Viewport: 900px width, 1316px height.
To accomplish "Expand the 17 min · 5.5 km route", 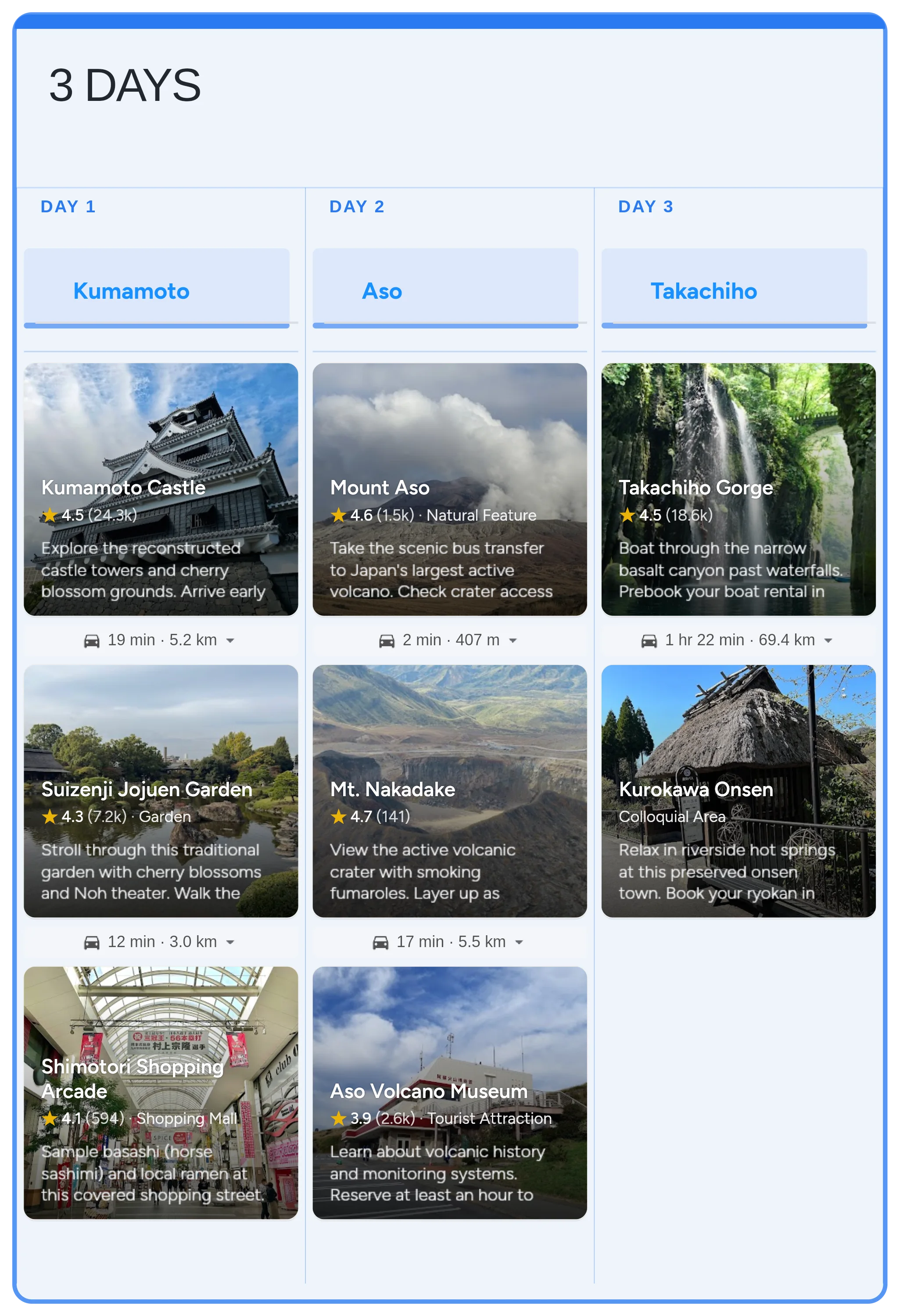I will click(450, 942).
